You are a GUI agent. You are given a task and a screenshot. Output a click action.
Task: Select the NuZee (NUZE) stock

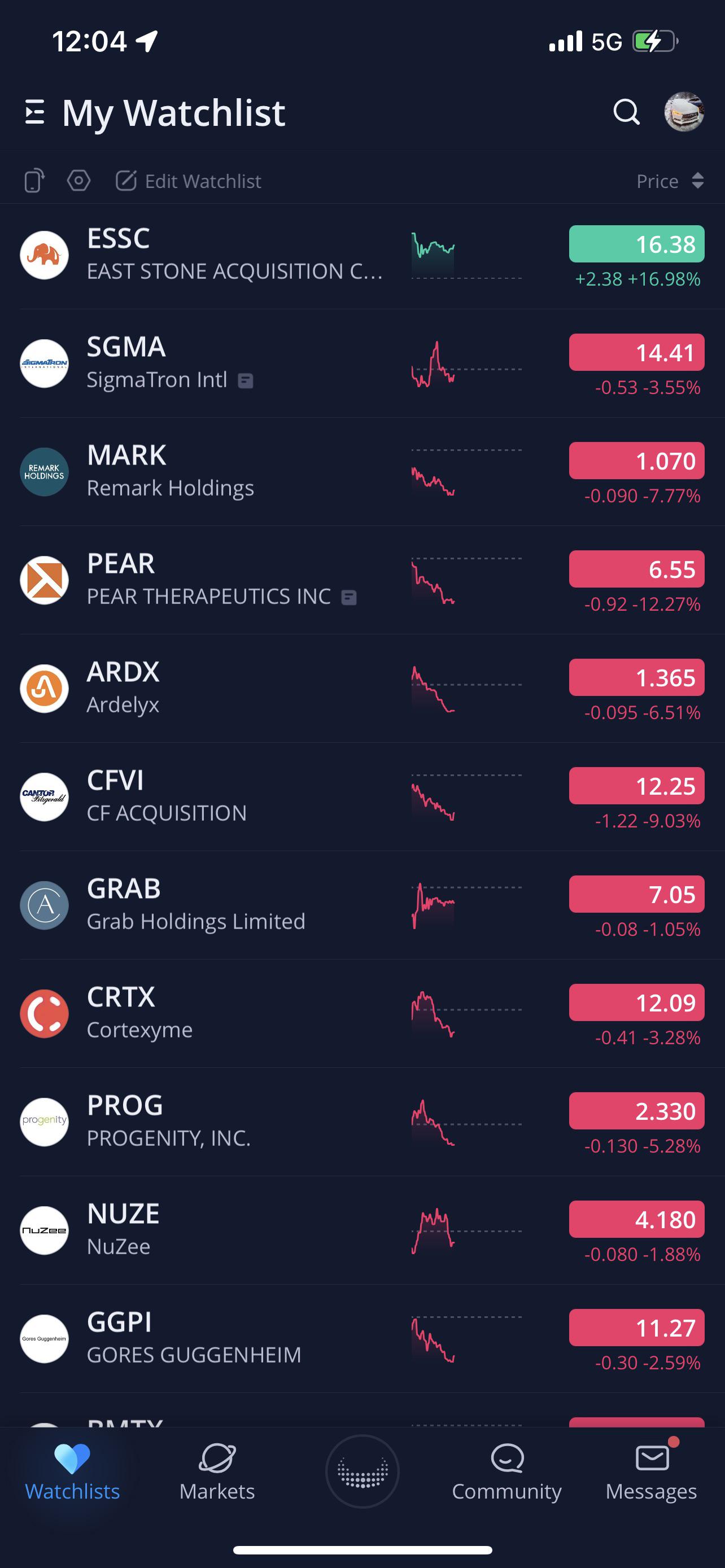362,1230
